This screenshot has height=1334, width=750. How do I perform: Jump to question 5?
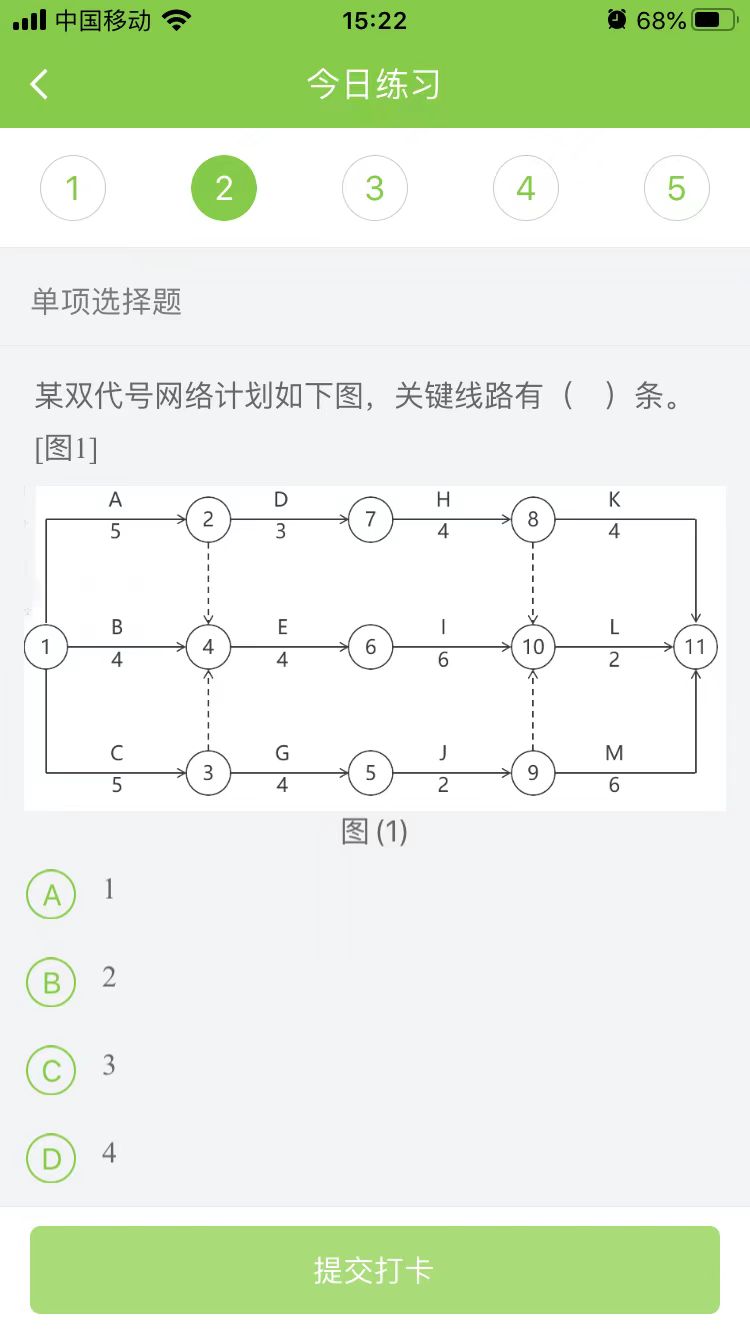pyautogui.click(x=677, y=188)
